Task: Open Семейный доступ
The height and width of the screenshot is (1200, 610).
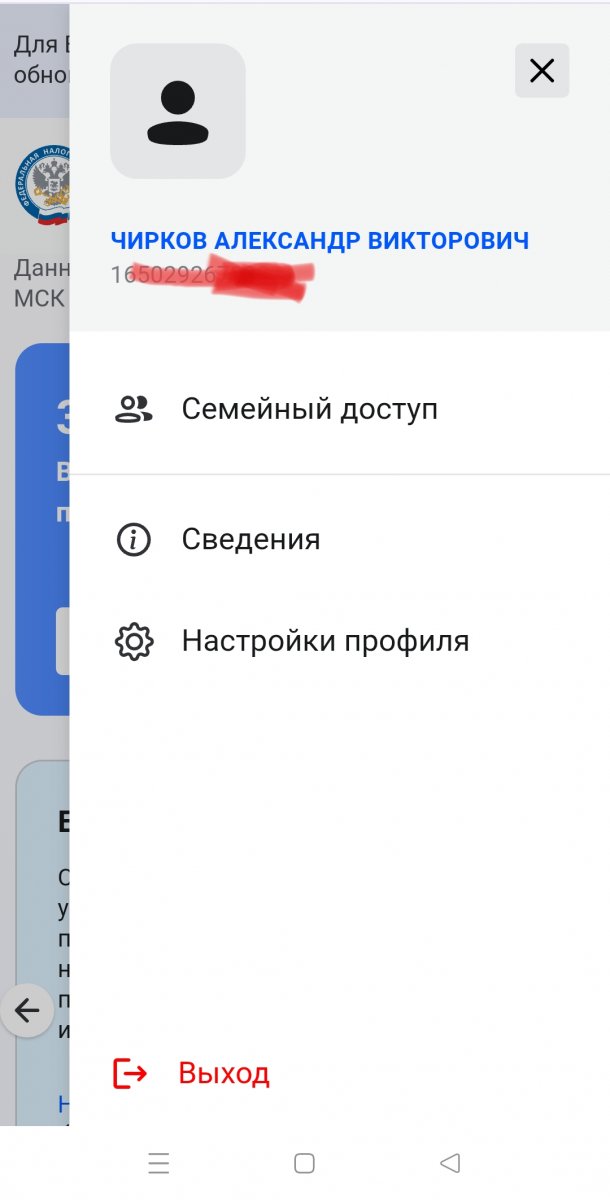Action: 309,409
